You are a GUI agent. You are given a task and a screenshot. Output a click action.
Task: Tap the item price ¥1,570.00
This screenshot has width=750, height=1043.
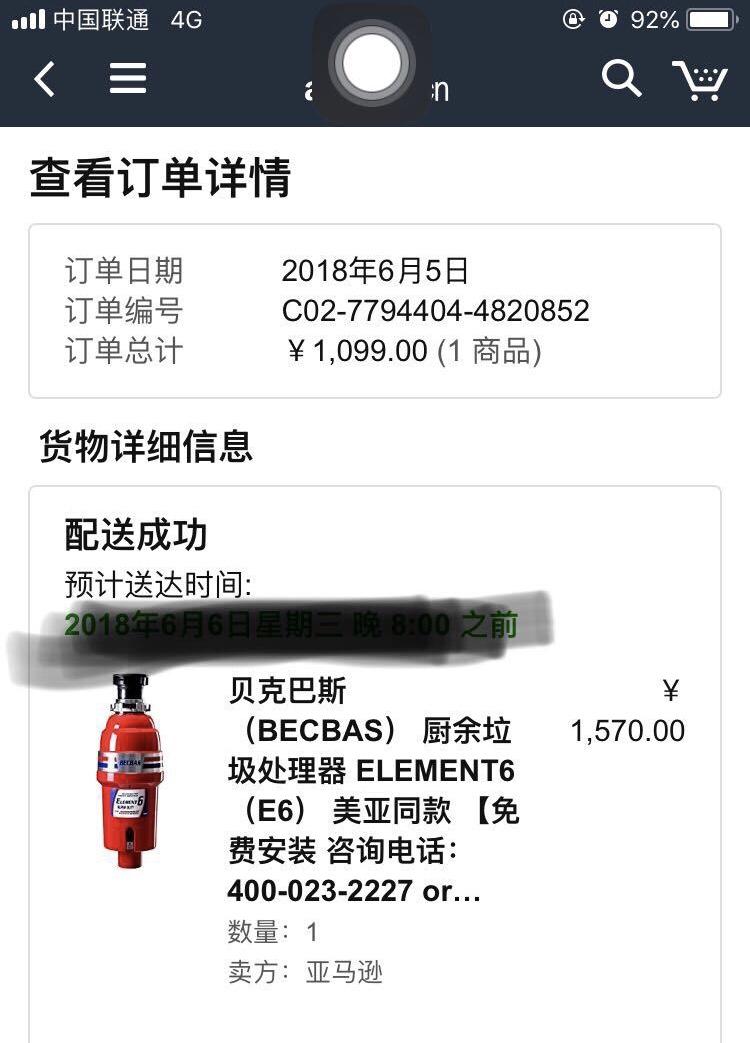tap(628, 731)
